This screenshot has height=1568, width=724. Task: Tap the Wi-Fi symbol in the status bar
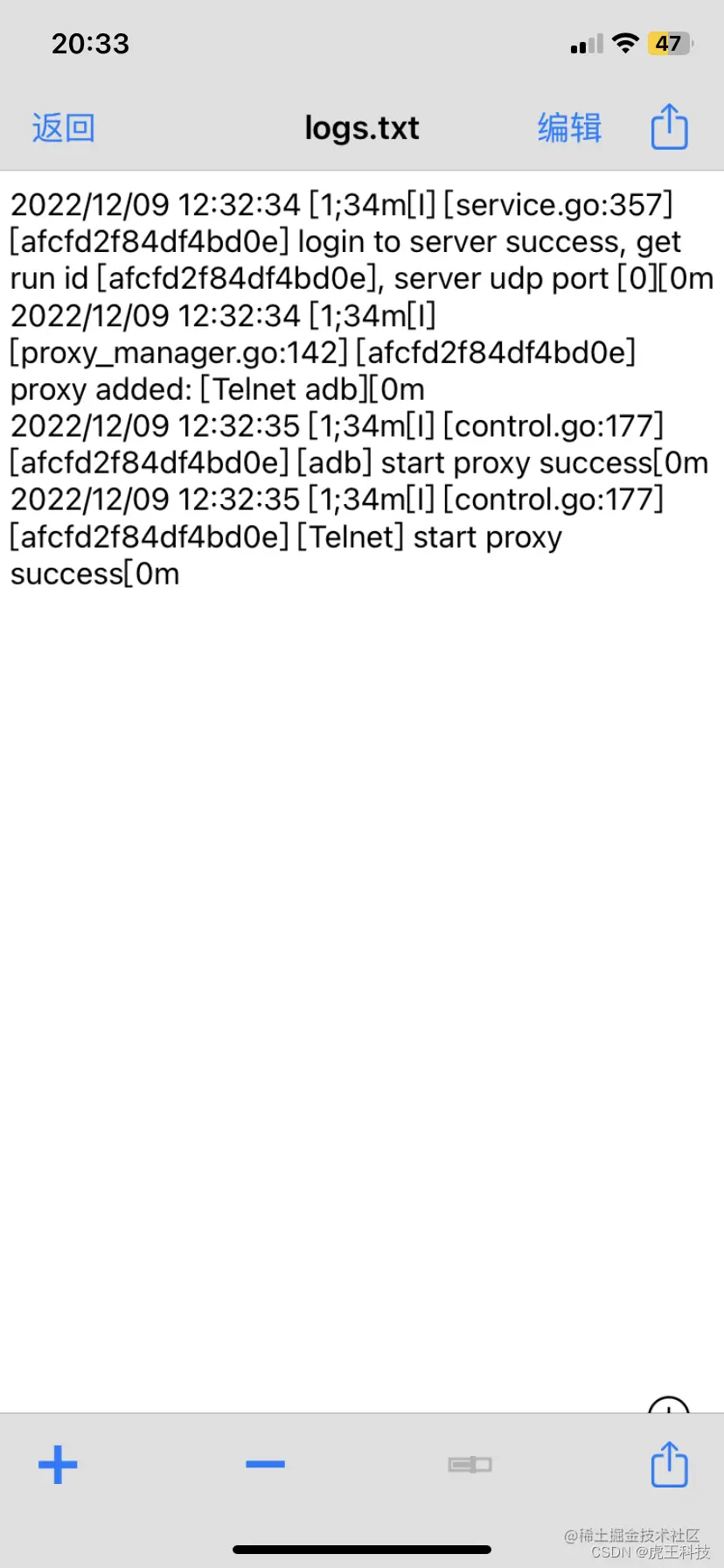[623, 42]
